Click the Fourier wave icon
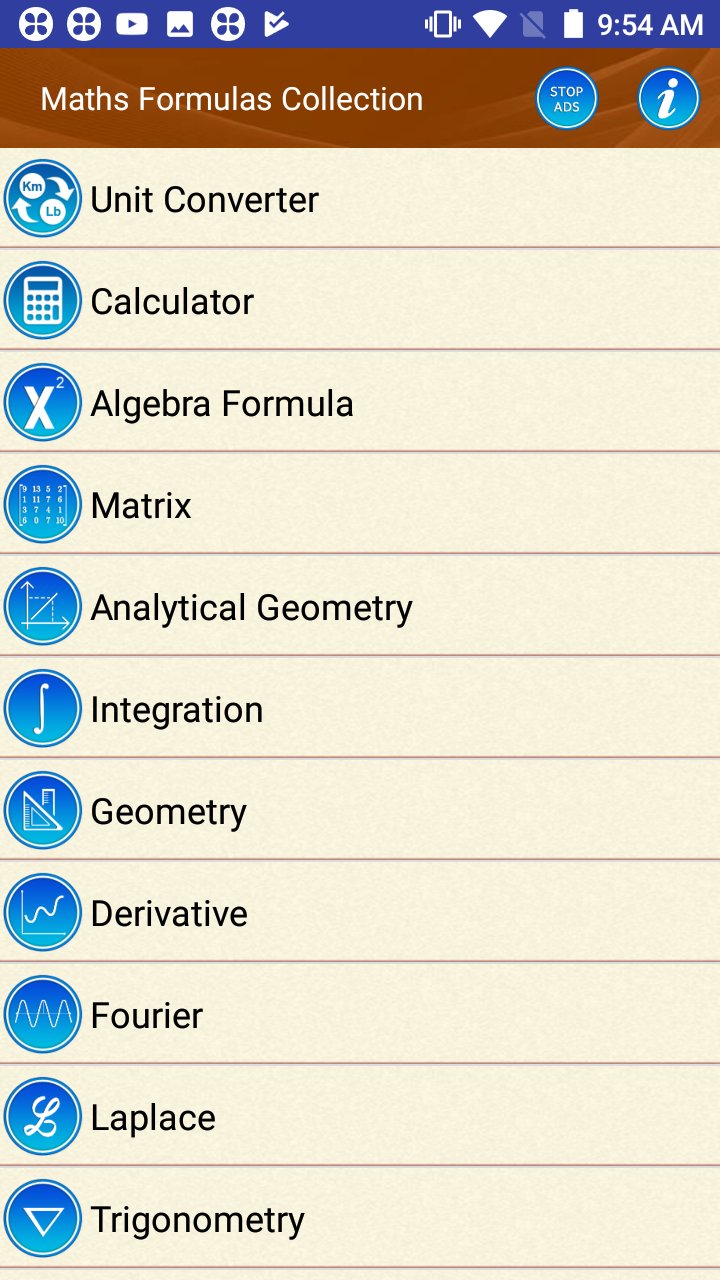The height and width of the screenshot is (1280, 720). point(42,1014)
